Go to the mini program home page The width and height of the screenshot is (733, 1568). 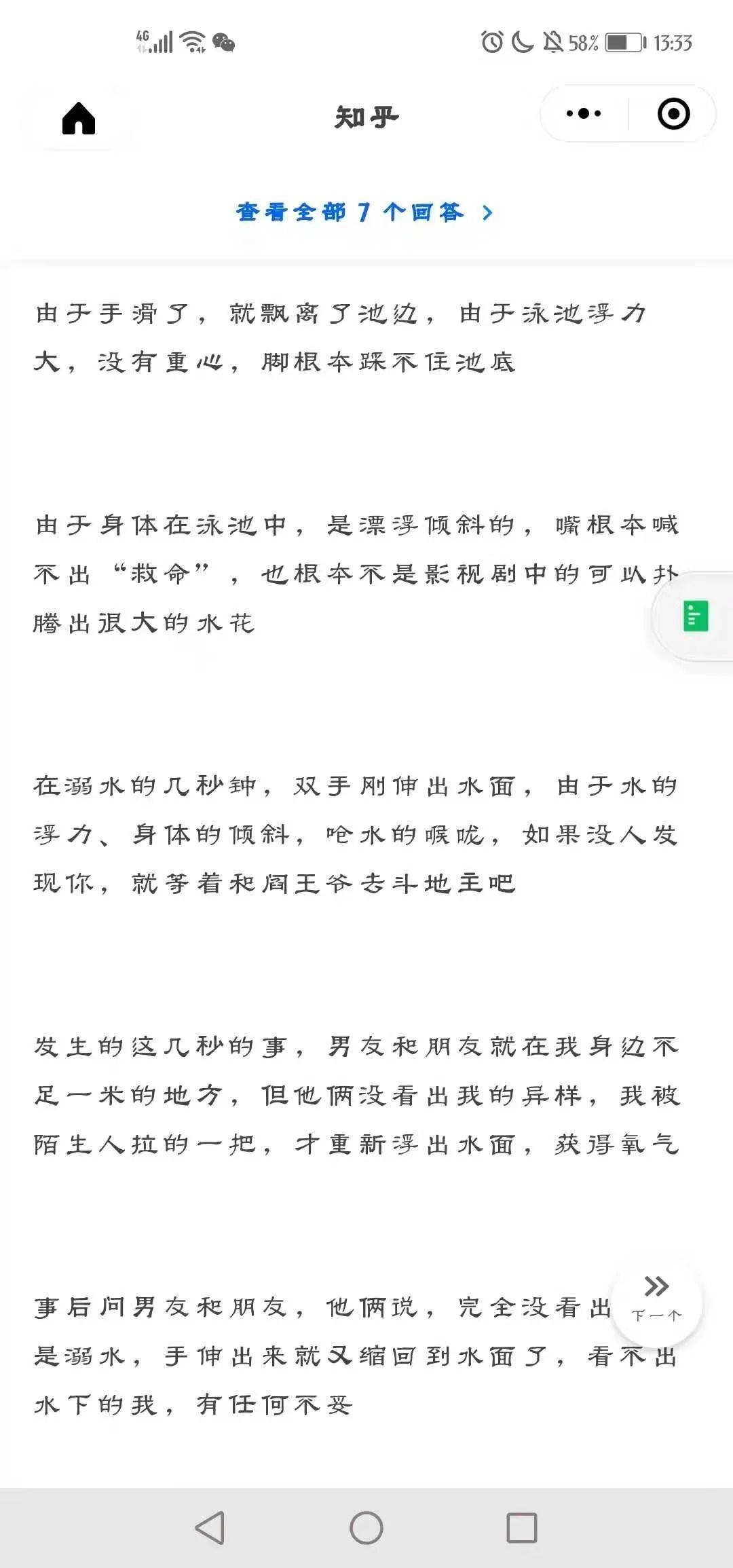[x=79, y=118]
